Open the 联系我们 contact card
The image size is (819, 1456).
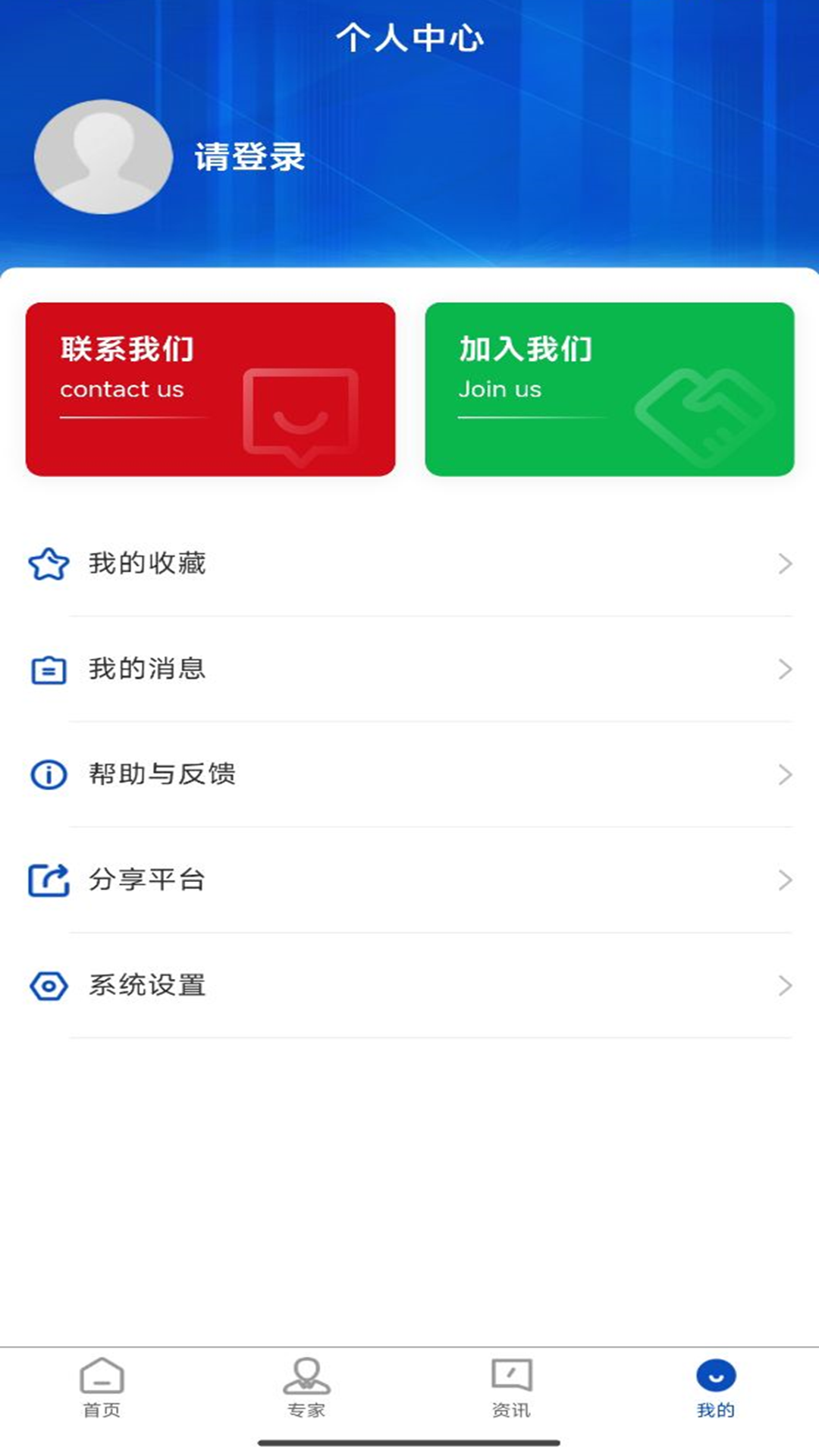pos(210,388)
